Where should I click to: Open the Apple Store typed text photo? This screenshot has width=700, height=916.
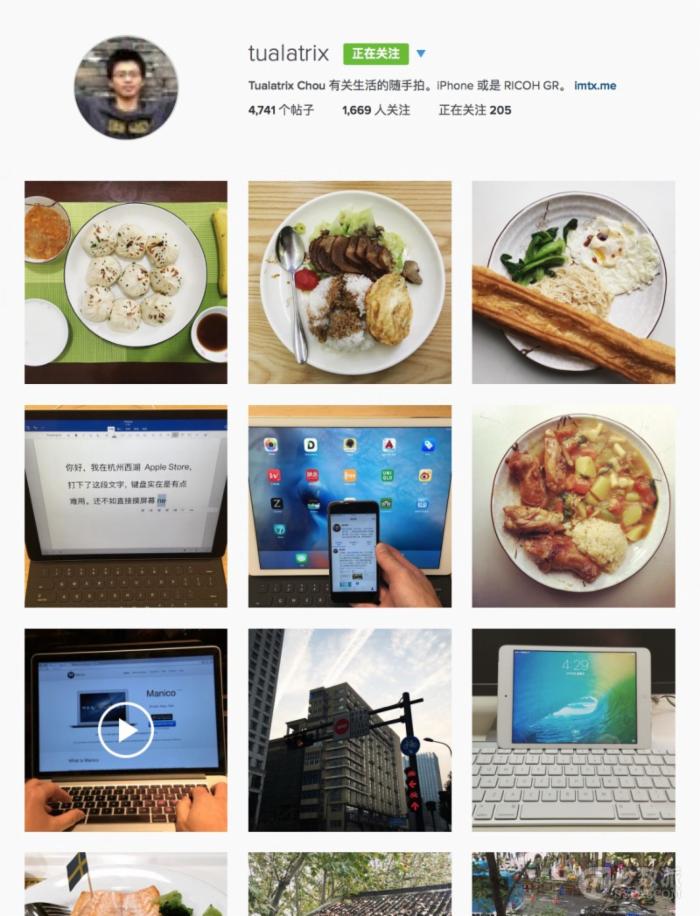126,506
